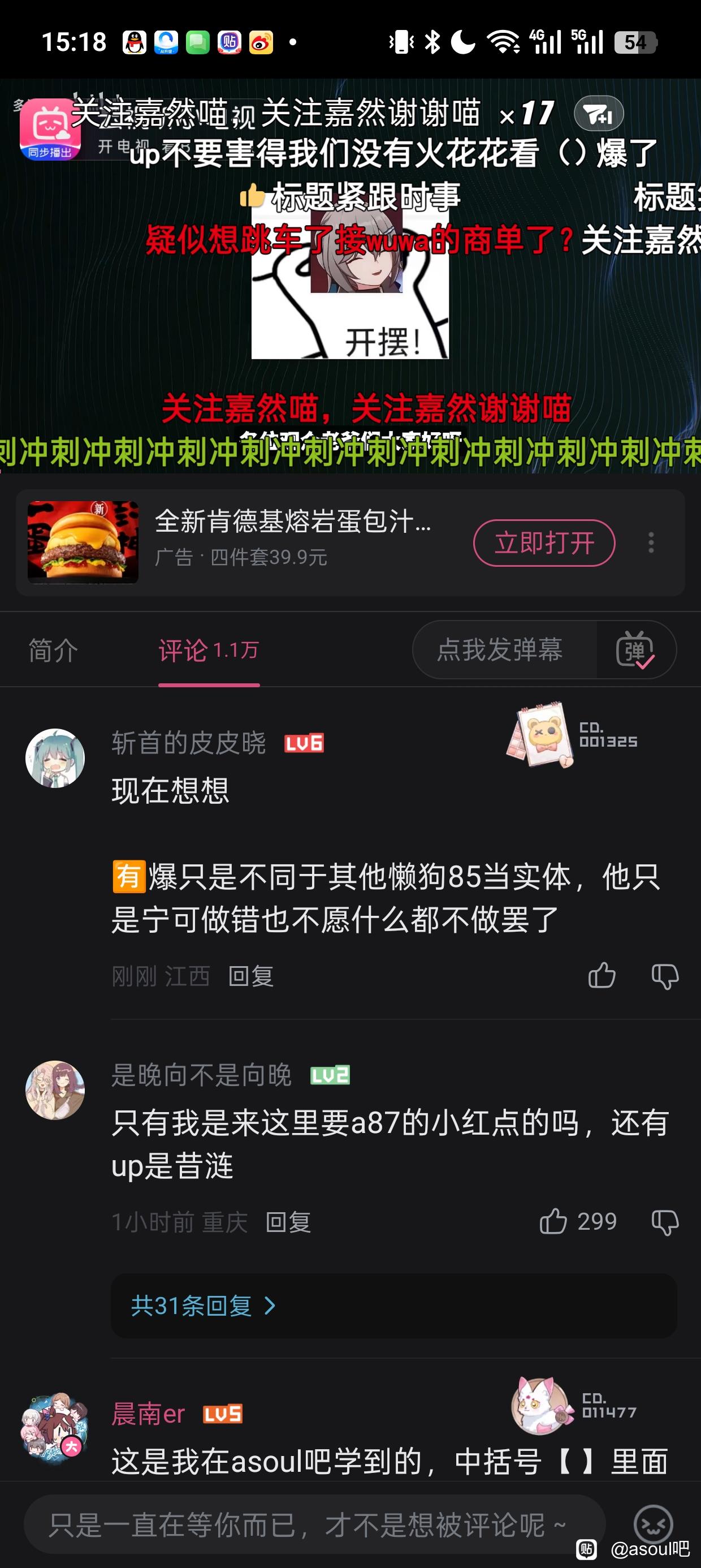Image resolution: width=701 pixels, height=1568 pixels.
Task: Switch to the 简介 tab
Action: coord(54,650)
